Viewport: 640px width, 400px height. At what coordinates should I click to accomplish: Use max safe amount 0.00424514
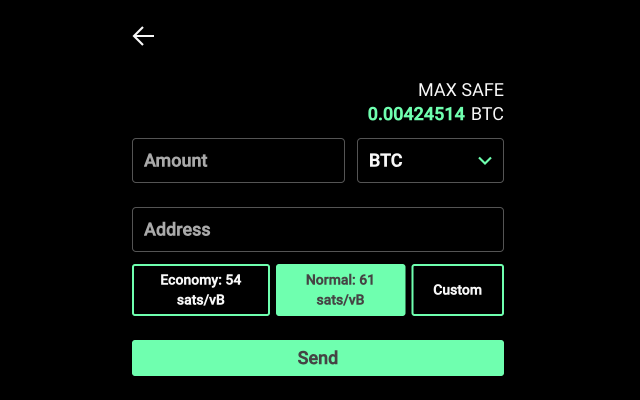[x=416, y=114]
